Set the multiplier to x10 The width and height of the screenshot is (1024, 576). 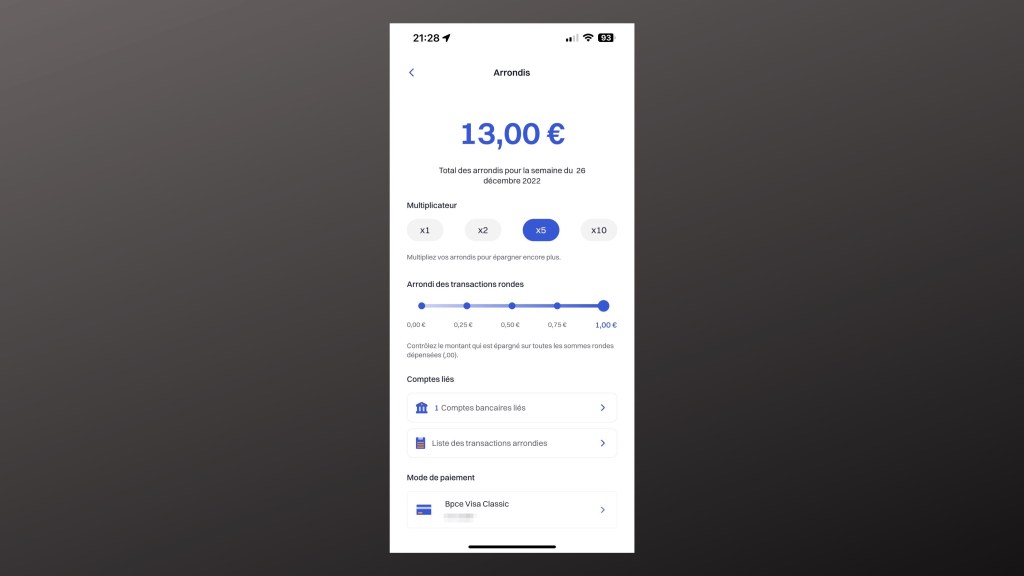tap(598, 230)
